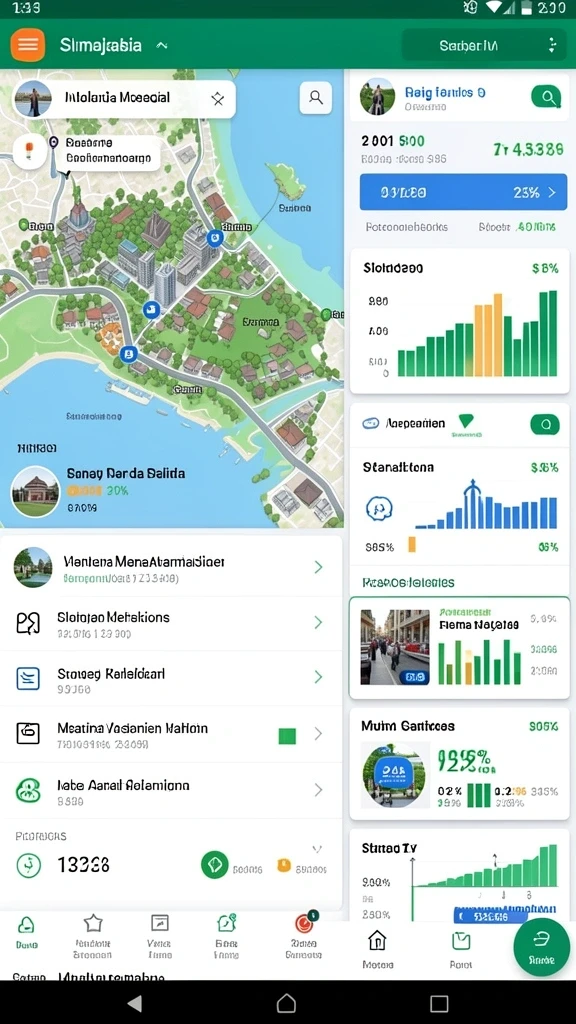Open the three-dot overflow menu
Screen dimensions: 576x1024
pos(552,45)
